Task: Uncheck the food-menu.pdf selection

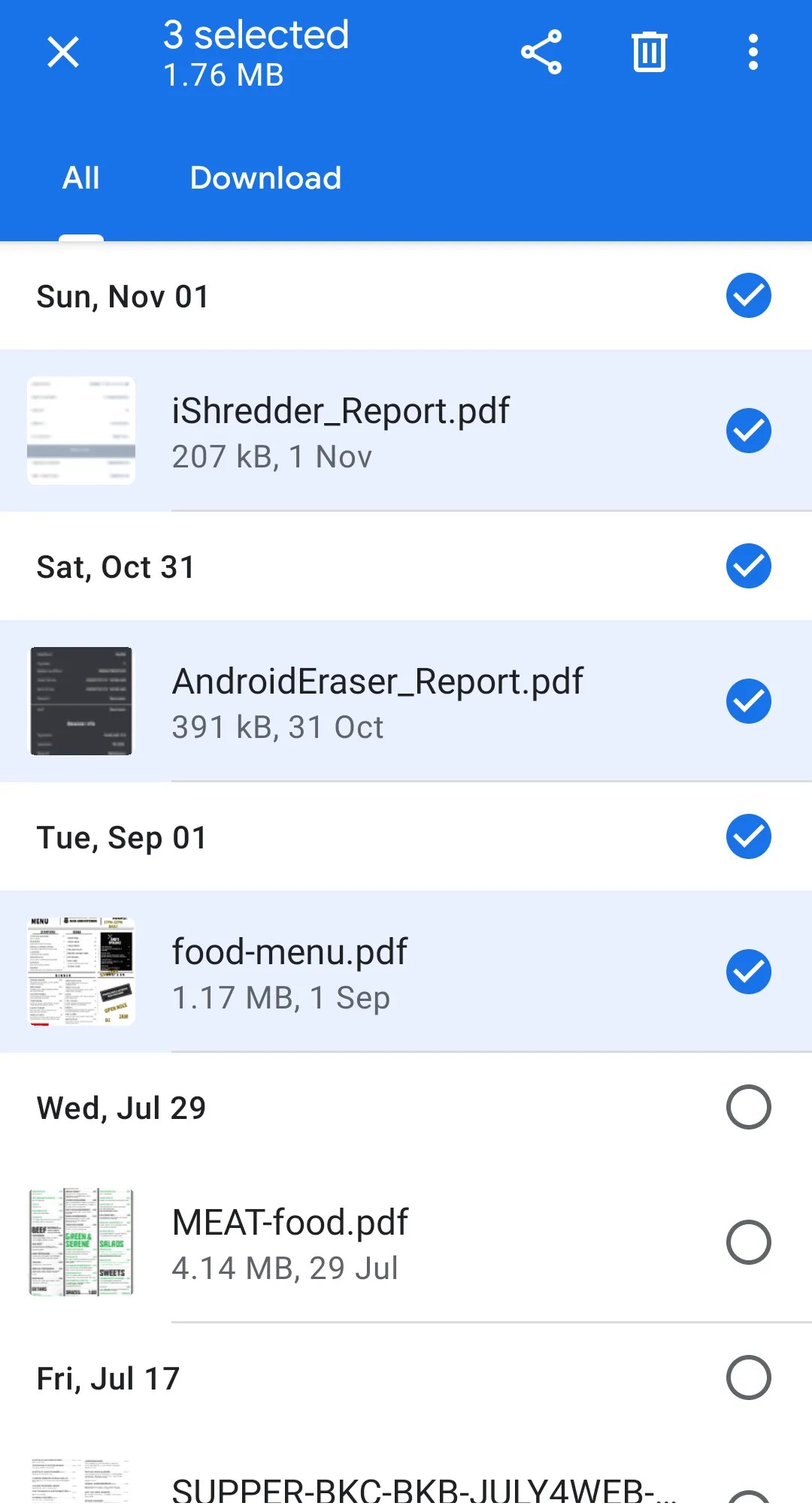Action: click(749, 971)
